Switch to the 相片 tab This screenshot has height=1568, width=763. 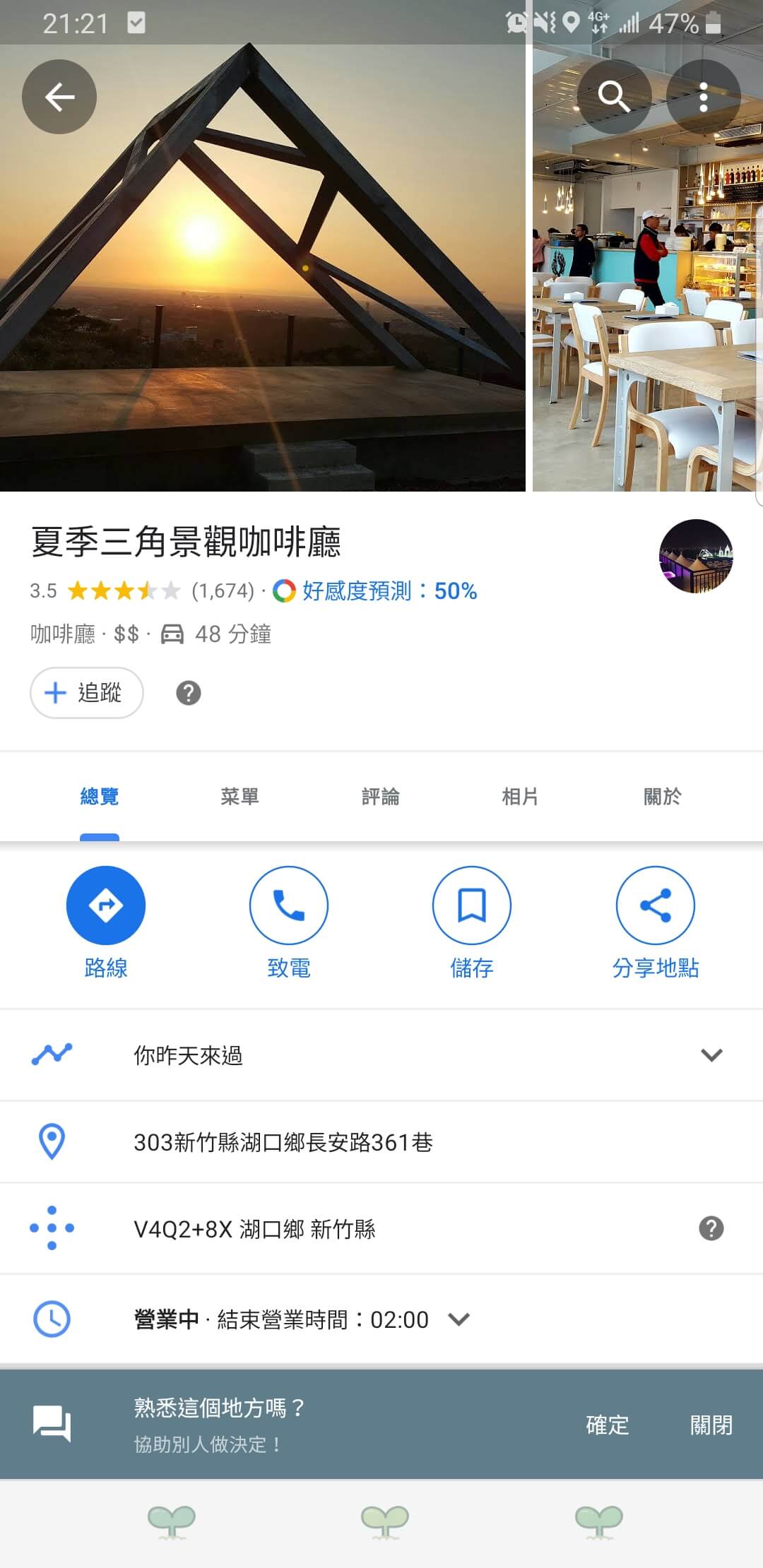pos(520,797)
